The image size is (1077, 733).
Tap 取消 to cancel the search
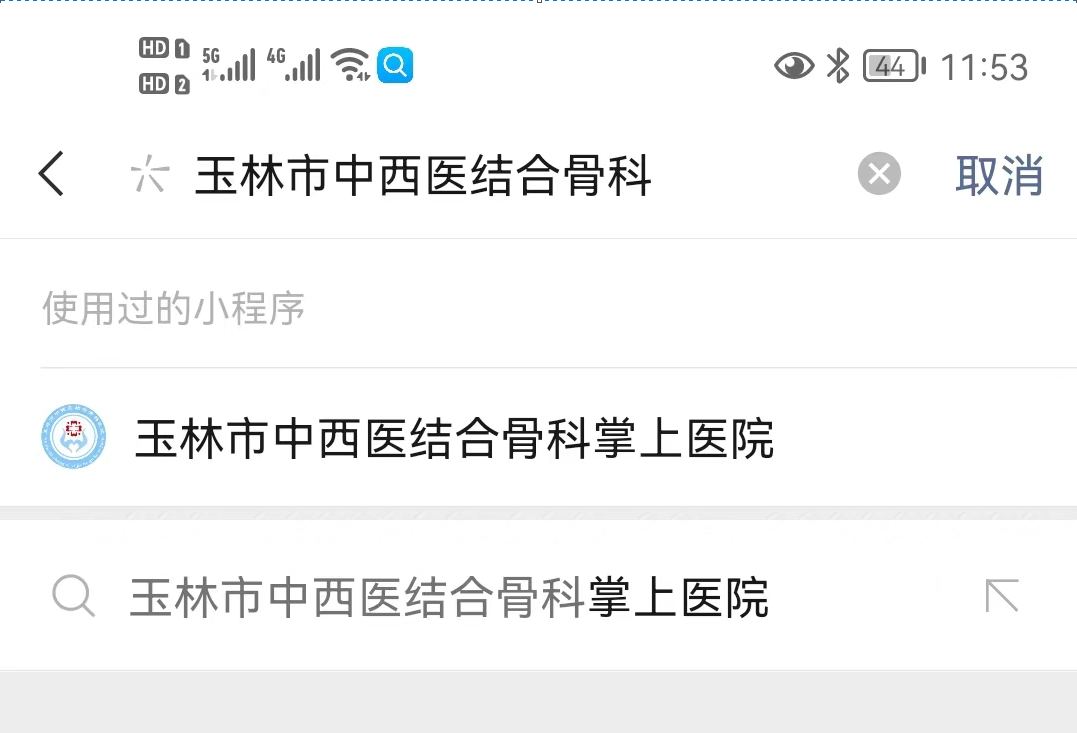pyautogui.click(x=999, y=175)
